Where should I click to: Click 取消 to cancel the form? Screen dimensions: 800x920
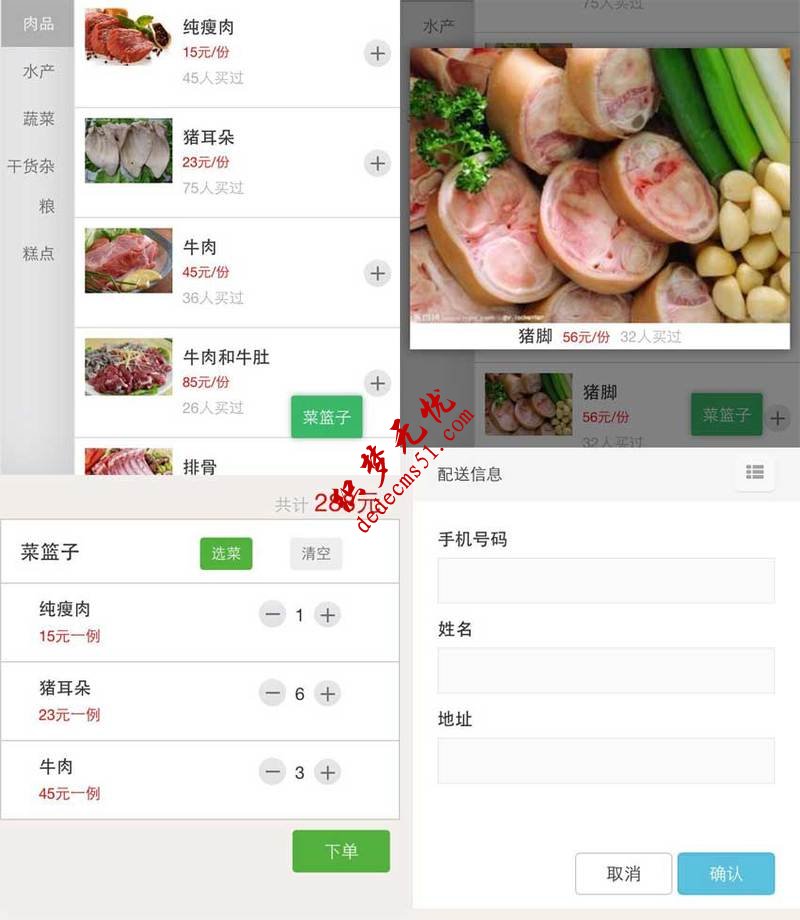pyautogui.click(x=623, y=873)
